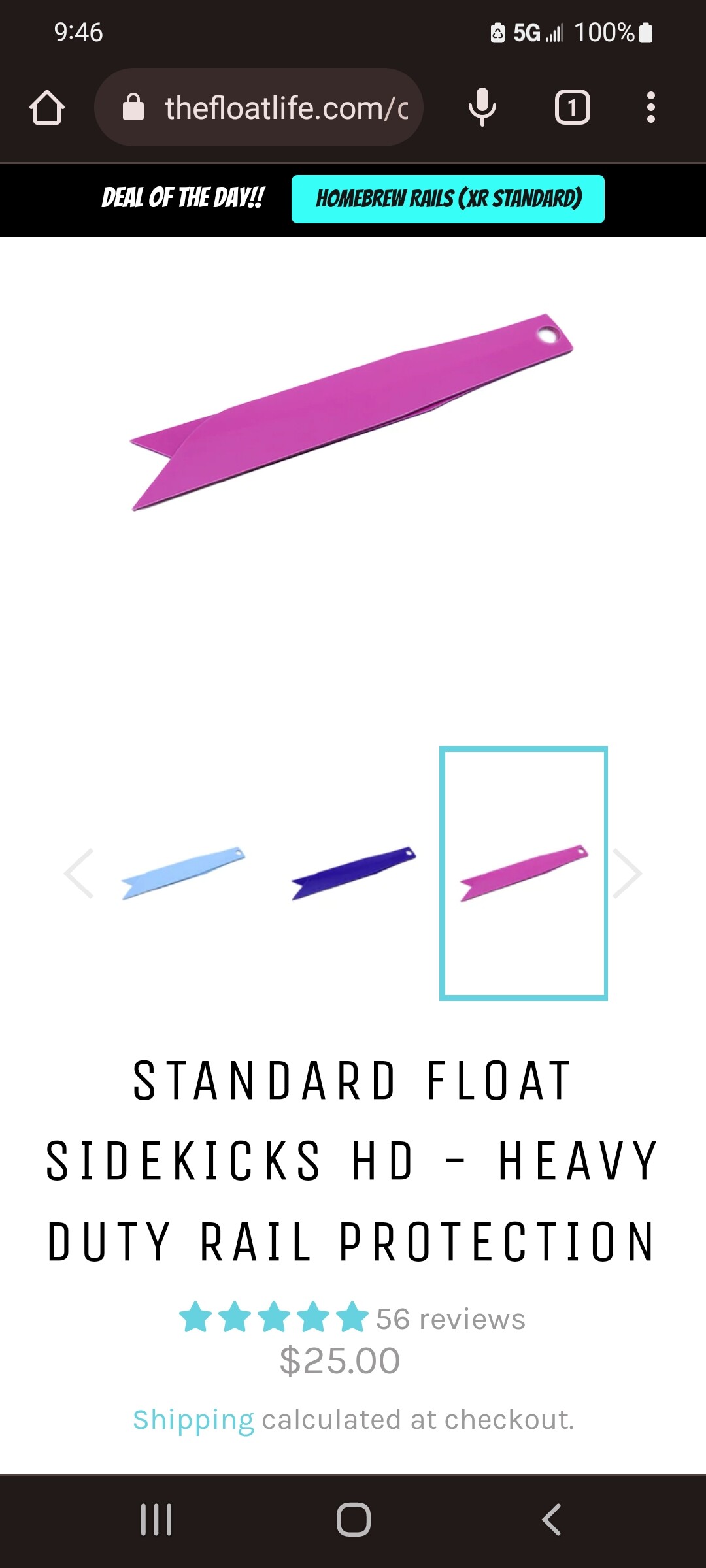706x1568 pixels.
Task: Open the browser overflow menu
Action: pyautogui.click(x=650, y=108)
